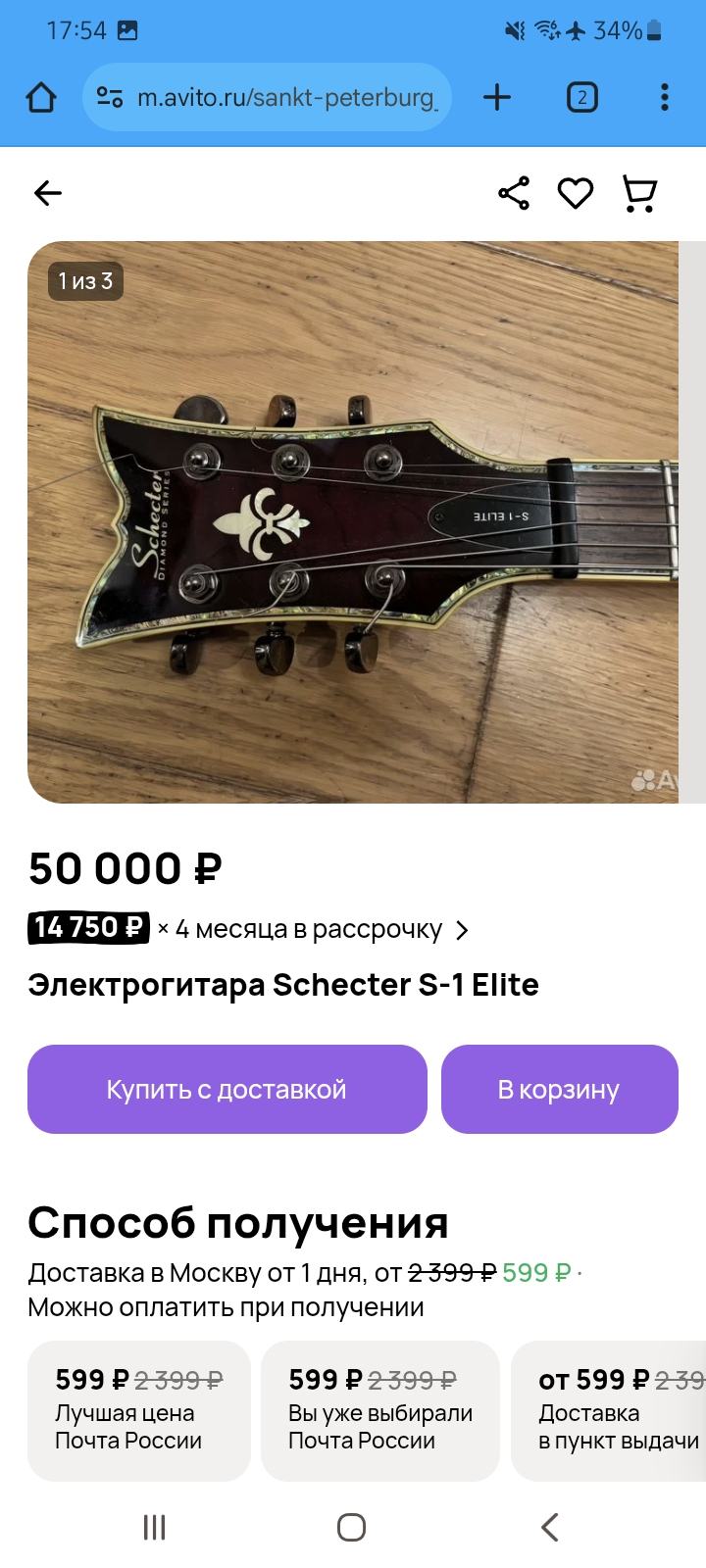Choose «Вы уже выбирали Почта России» option
Image resolution: width=706 pixels, height=1568 pixels.
(x=380, y=1410)
